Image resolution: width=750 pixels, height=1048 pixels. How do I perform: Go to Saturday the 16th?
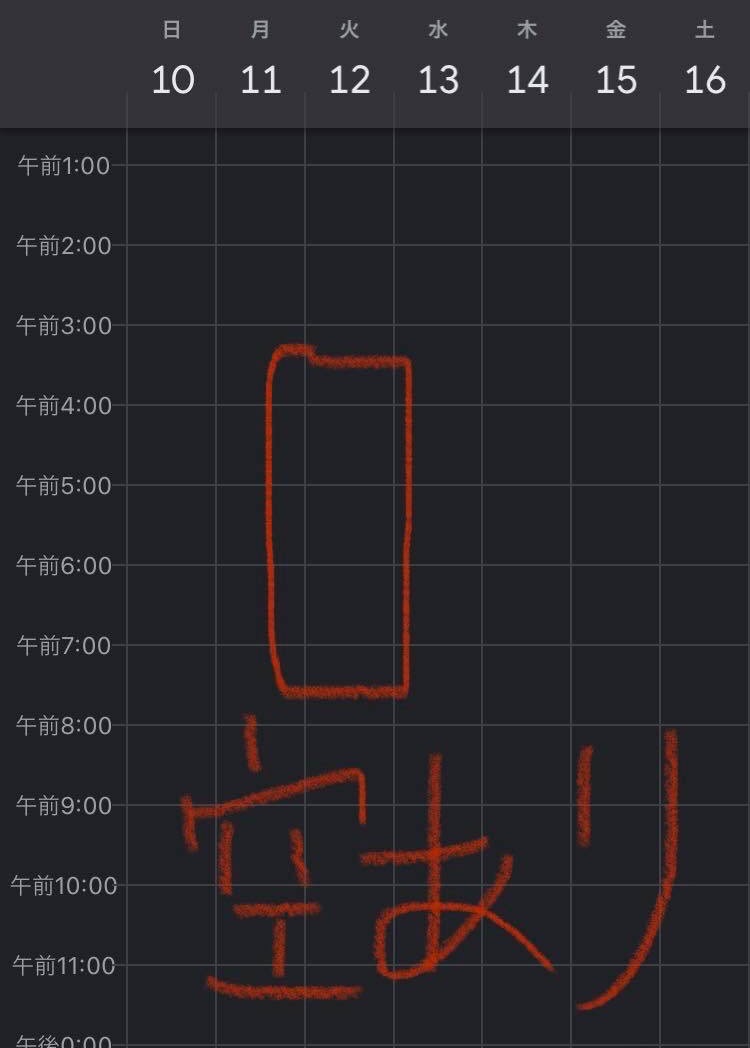pos(705,79)
